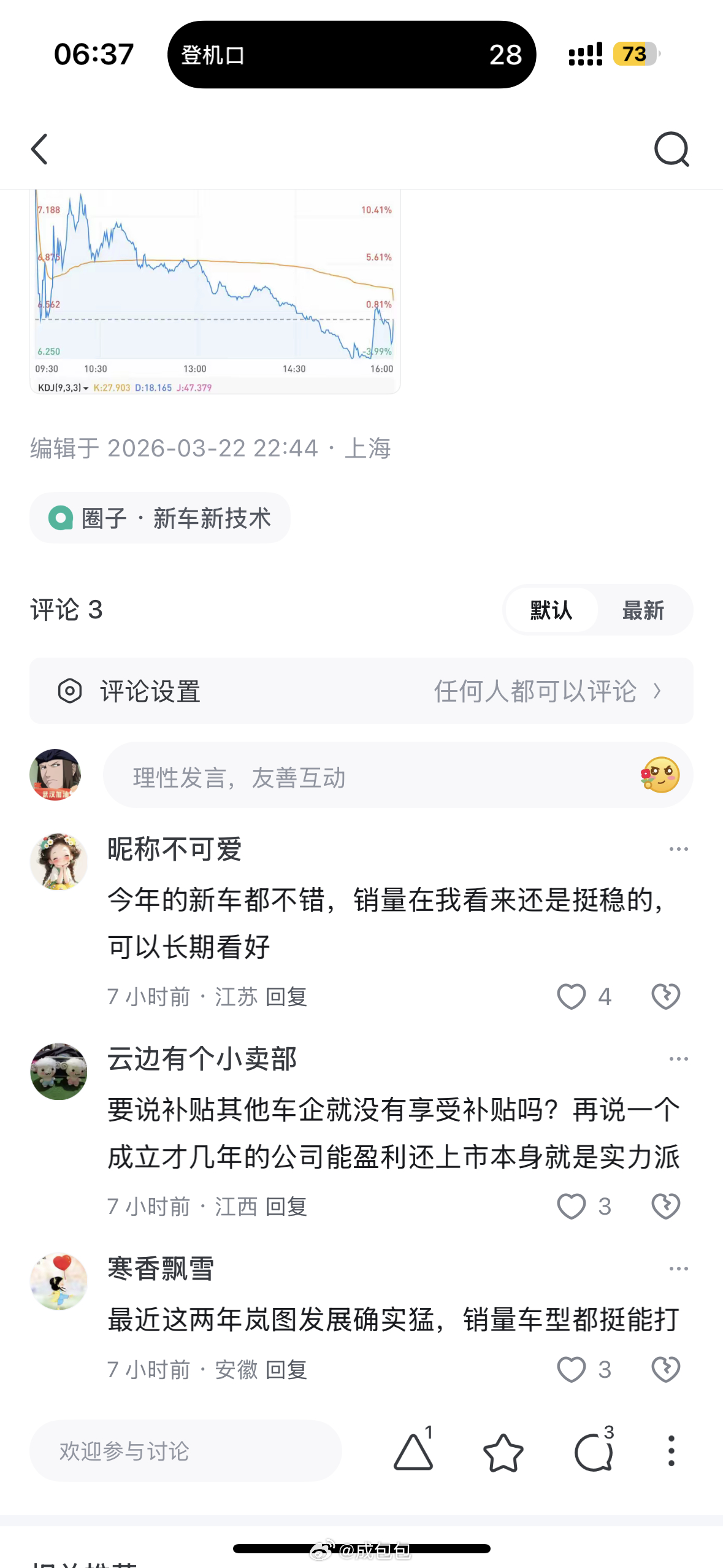Tap the 欢迎参与讨论 comment input field

(x=184, y=1451)
